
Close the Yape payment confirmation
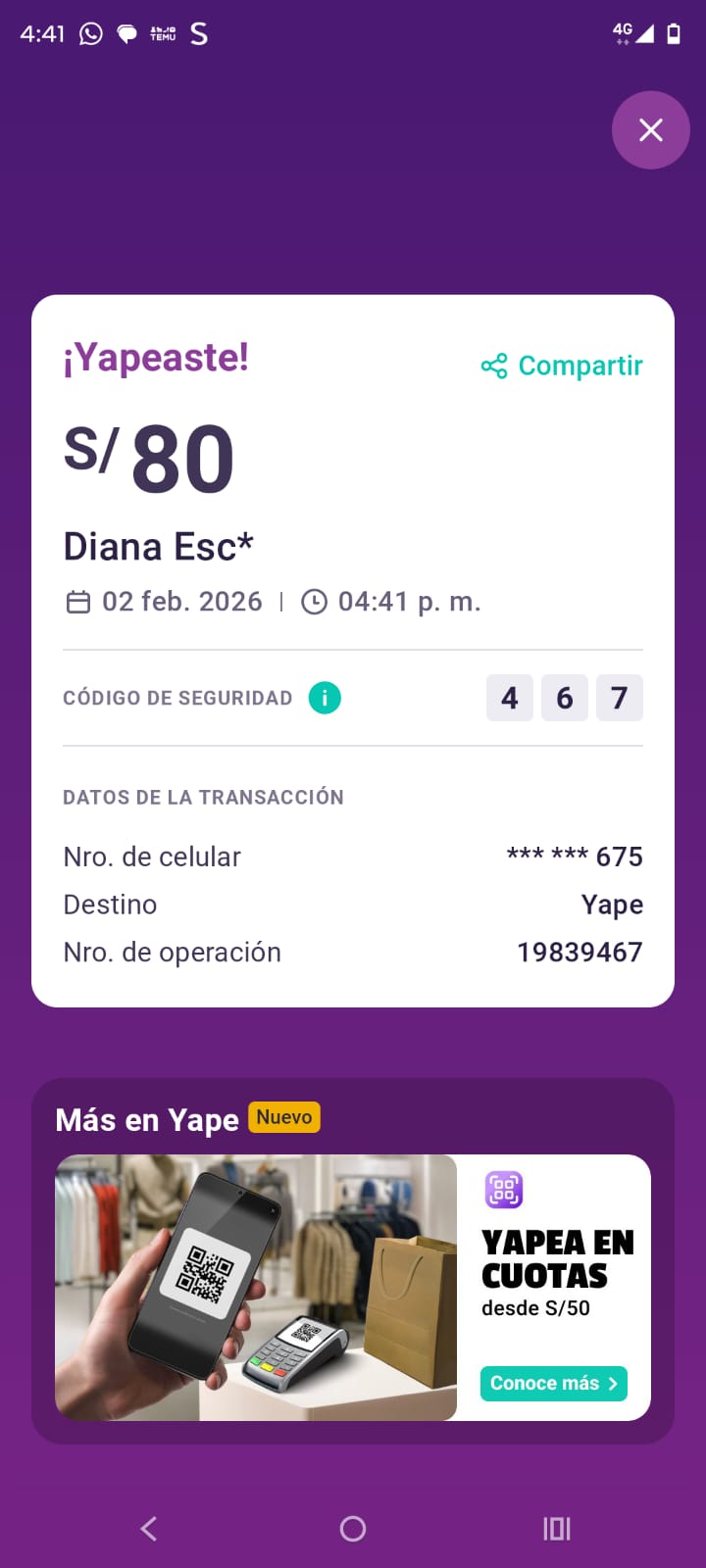point(651,130)
